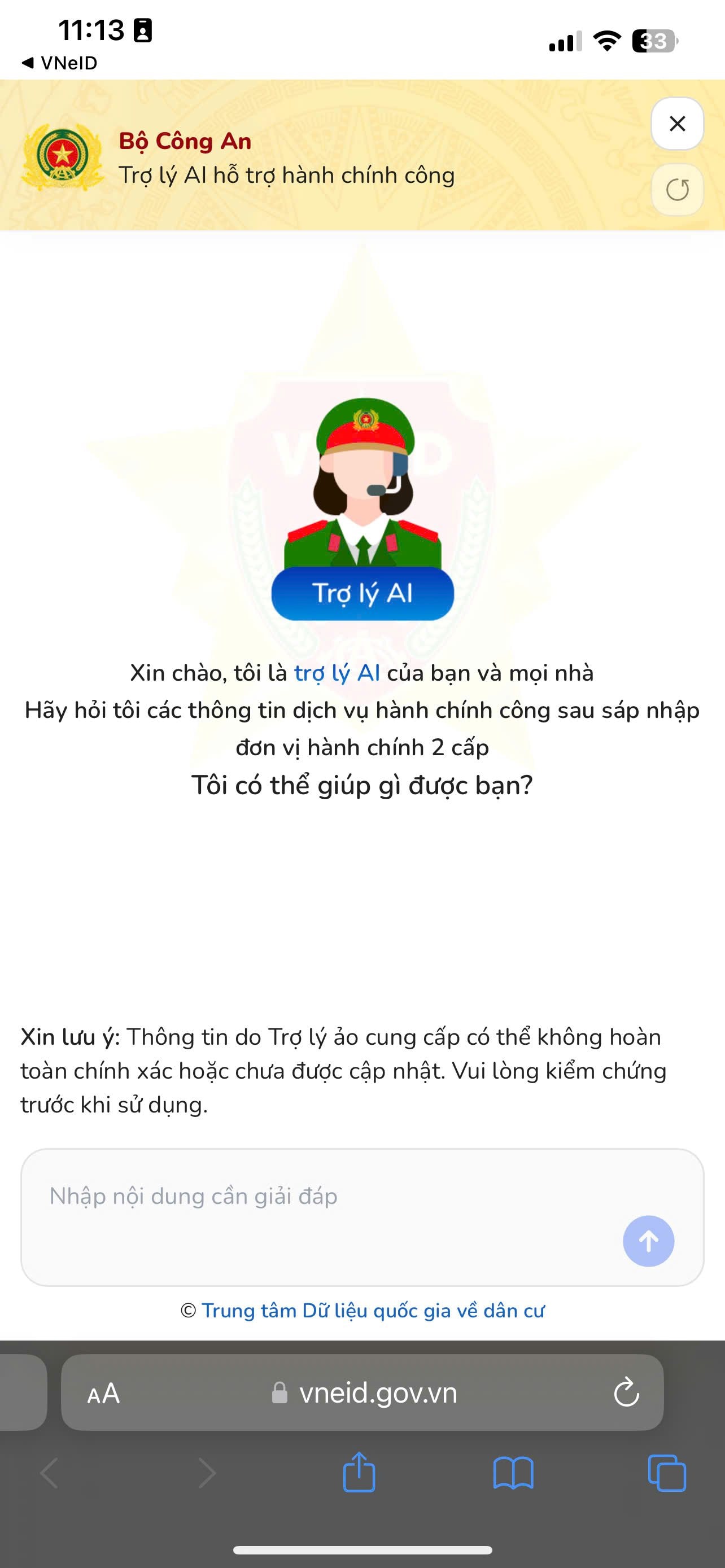Image resolution: width=725 pixels, height=1568 pixels.
Task: Show all open Safari tabs
Action: (667, 1473)
